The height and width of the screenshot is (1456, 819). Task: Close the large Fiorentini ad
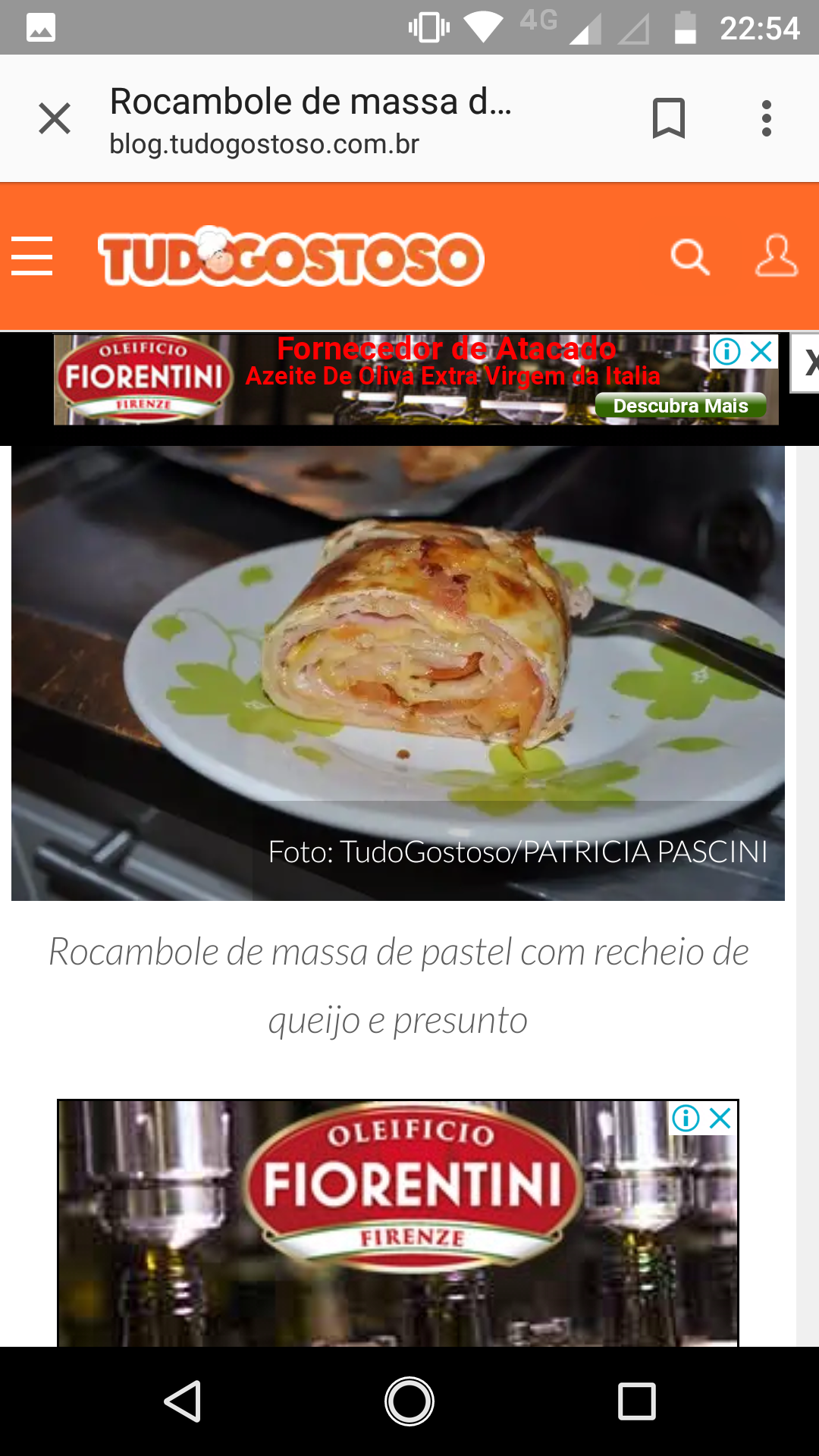pyautogui.click(x=720, y=1118)
